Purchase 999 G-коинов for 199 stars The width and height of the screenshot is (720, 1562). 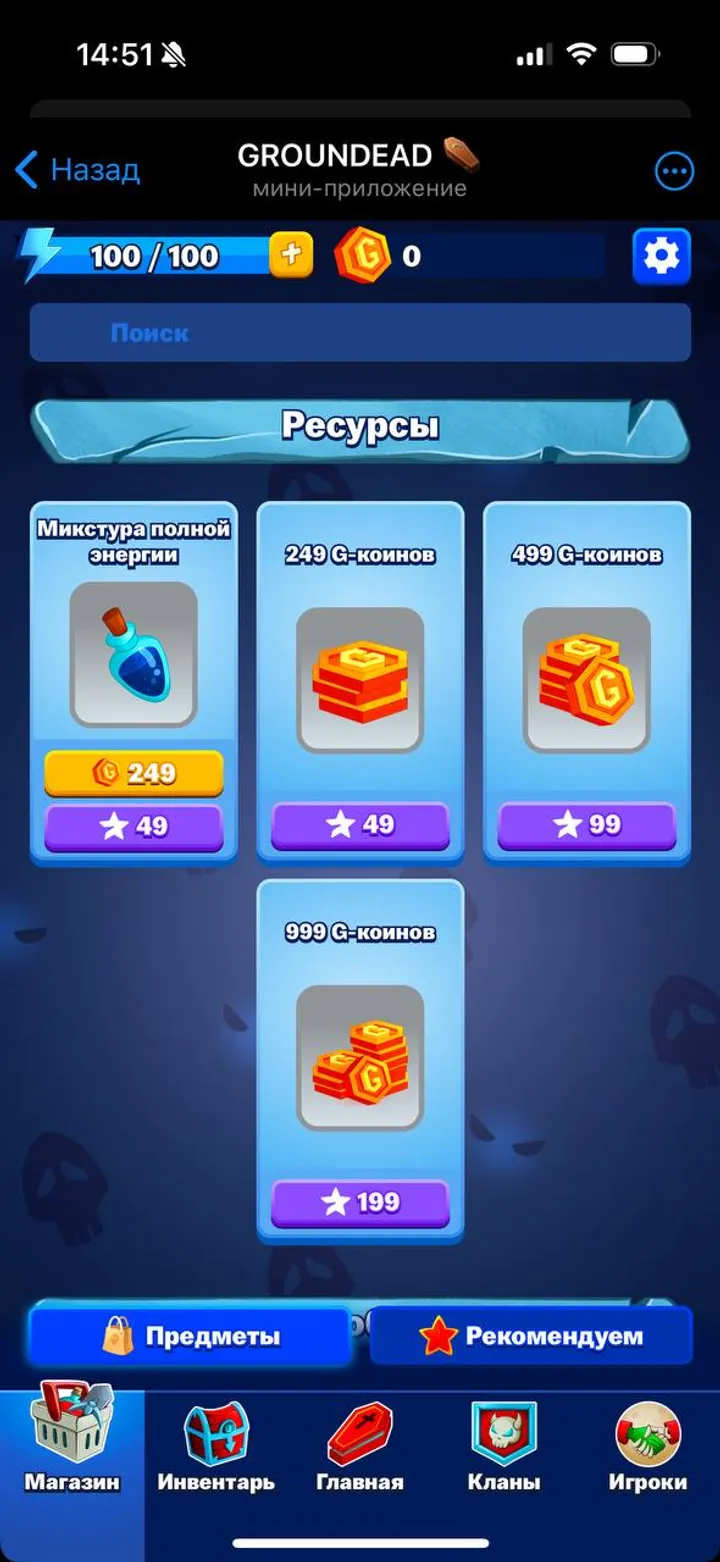[360, 1202]
